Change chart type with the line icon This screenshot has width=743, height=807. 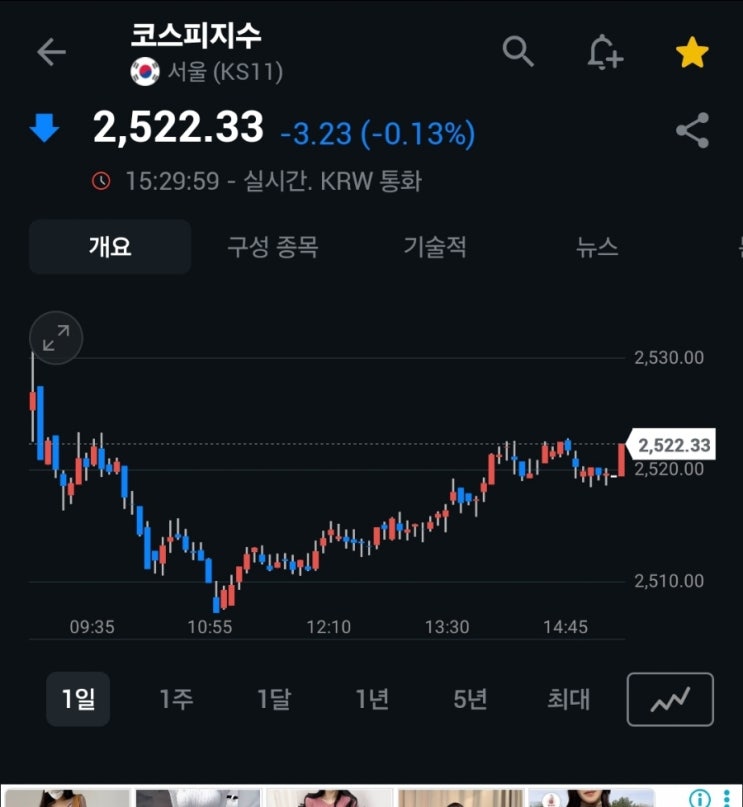click(x=670, y=699)
